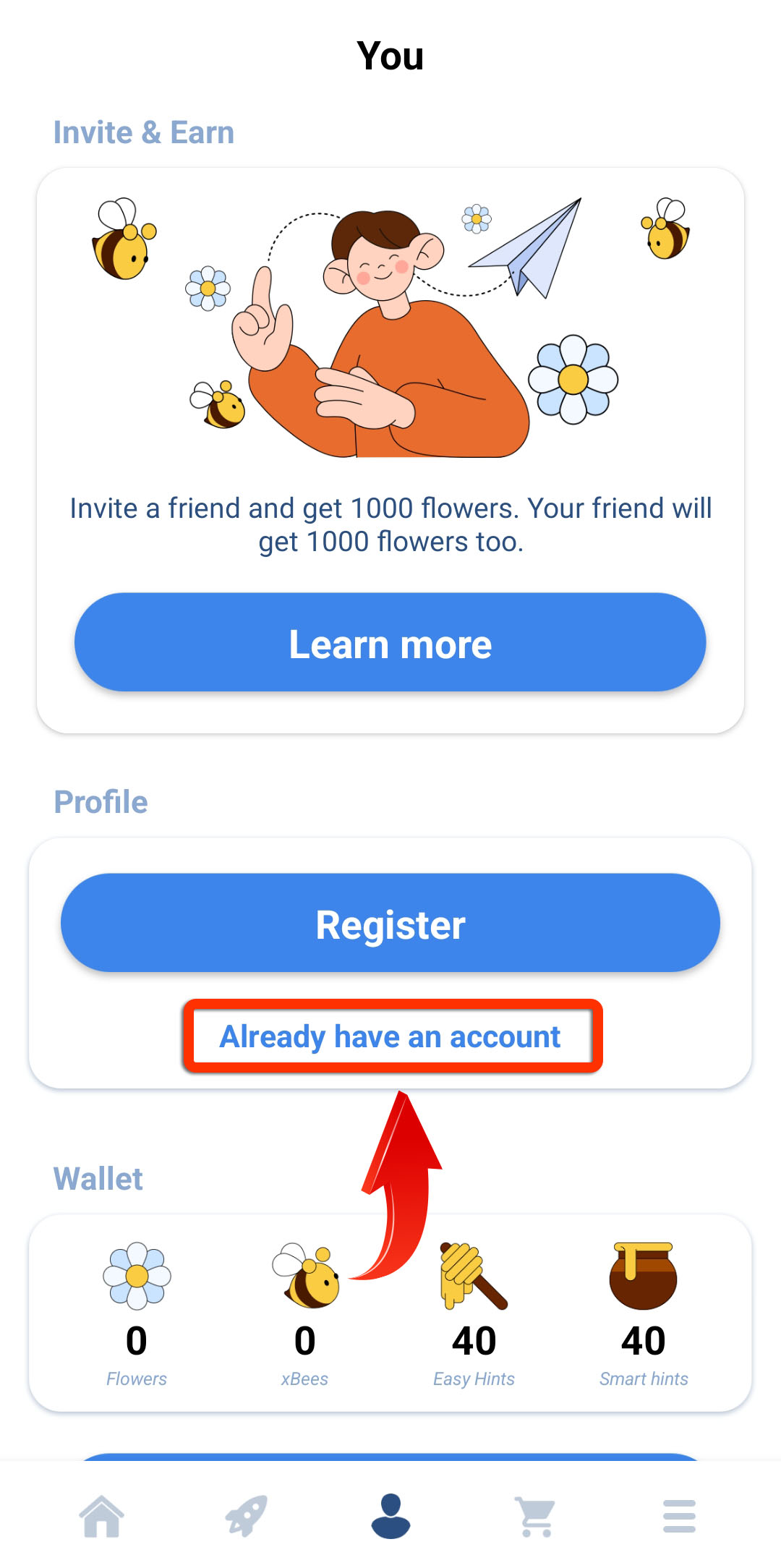
Task: Tap the Register button
Action: (390, 924)
